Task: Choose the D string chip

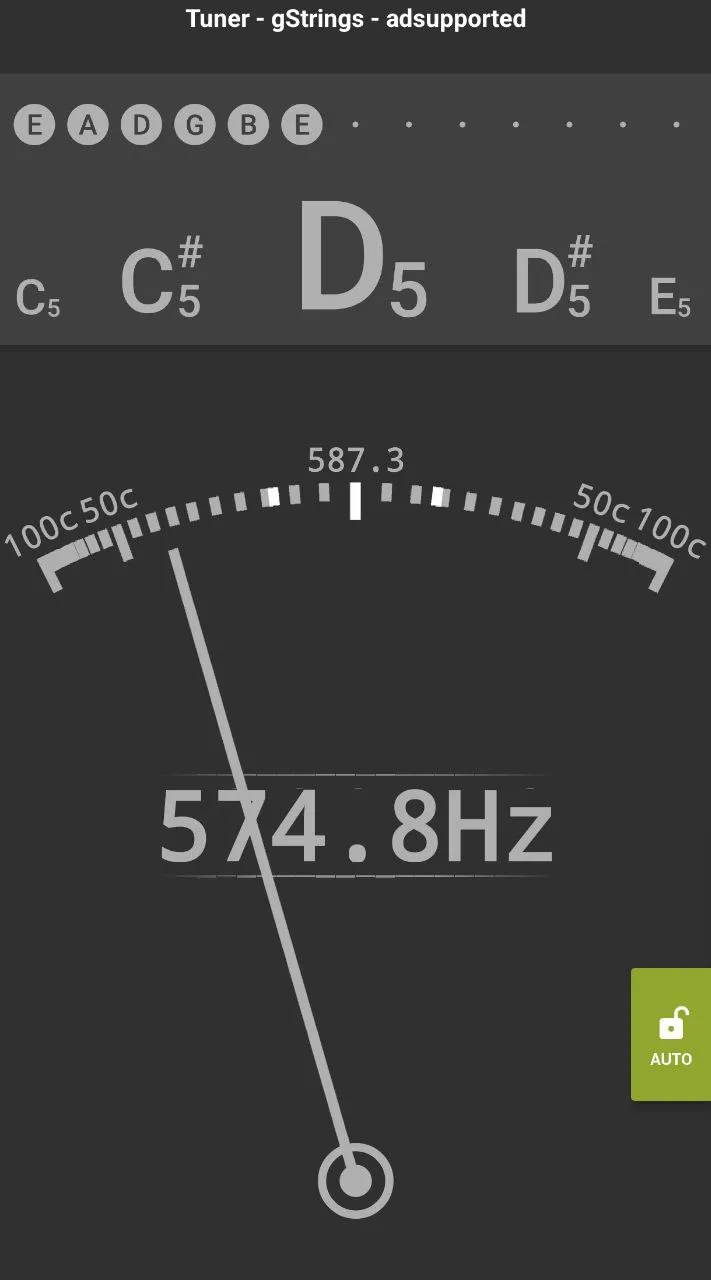Action: click(x=141, y=126)
